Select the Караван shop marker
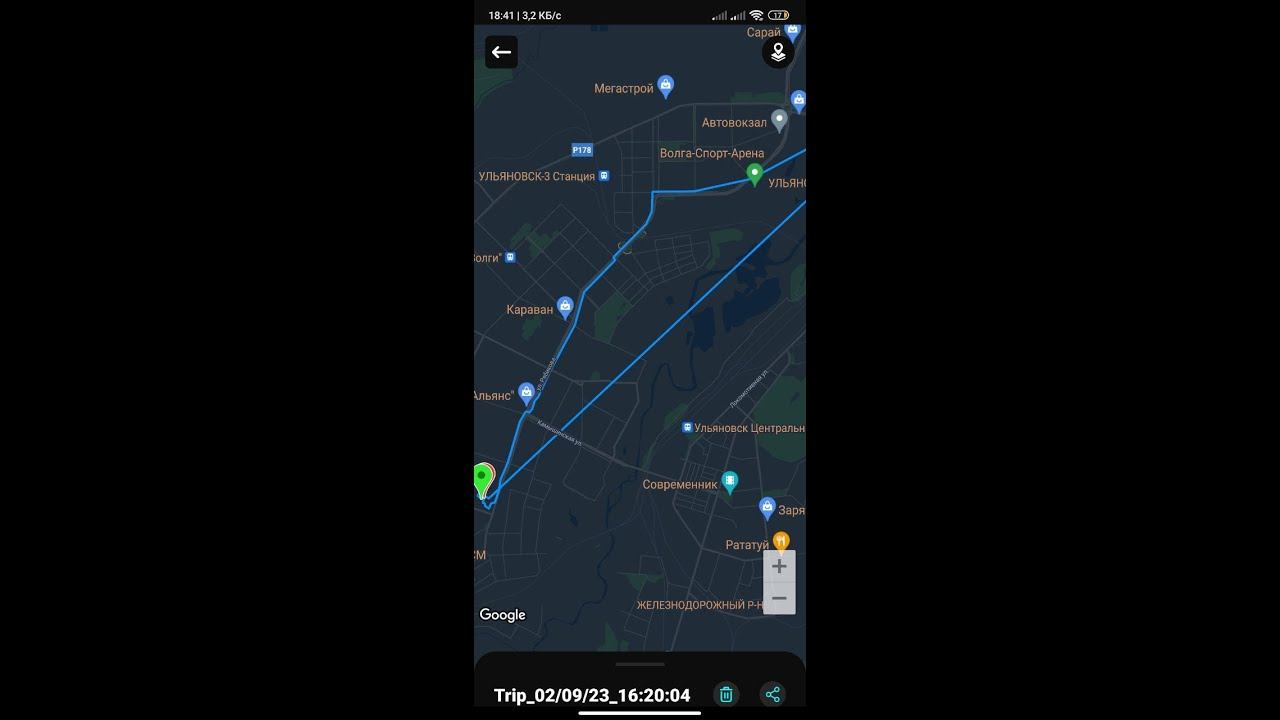Screen dimensions: 1280x720 coord(565,306)
